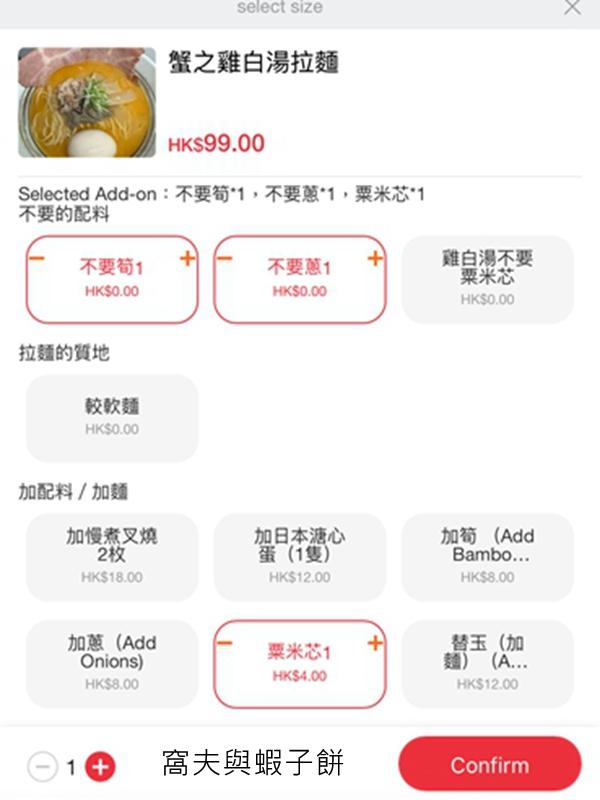Decrease 不要筍 add-on quantity
Image resolution: width=600 pixels, height=800 pixels.
(37, 259)
